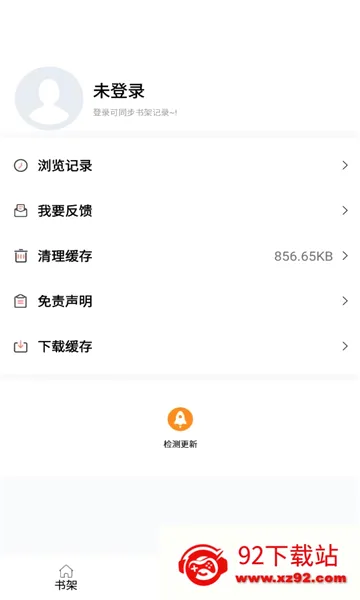Tap 清理缓存 to clear cache
The image size is (360, 600).
point(180,256)
